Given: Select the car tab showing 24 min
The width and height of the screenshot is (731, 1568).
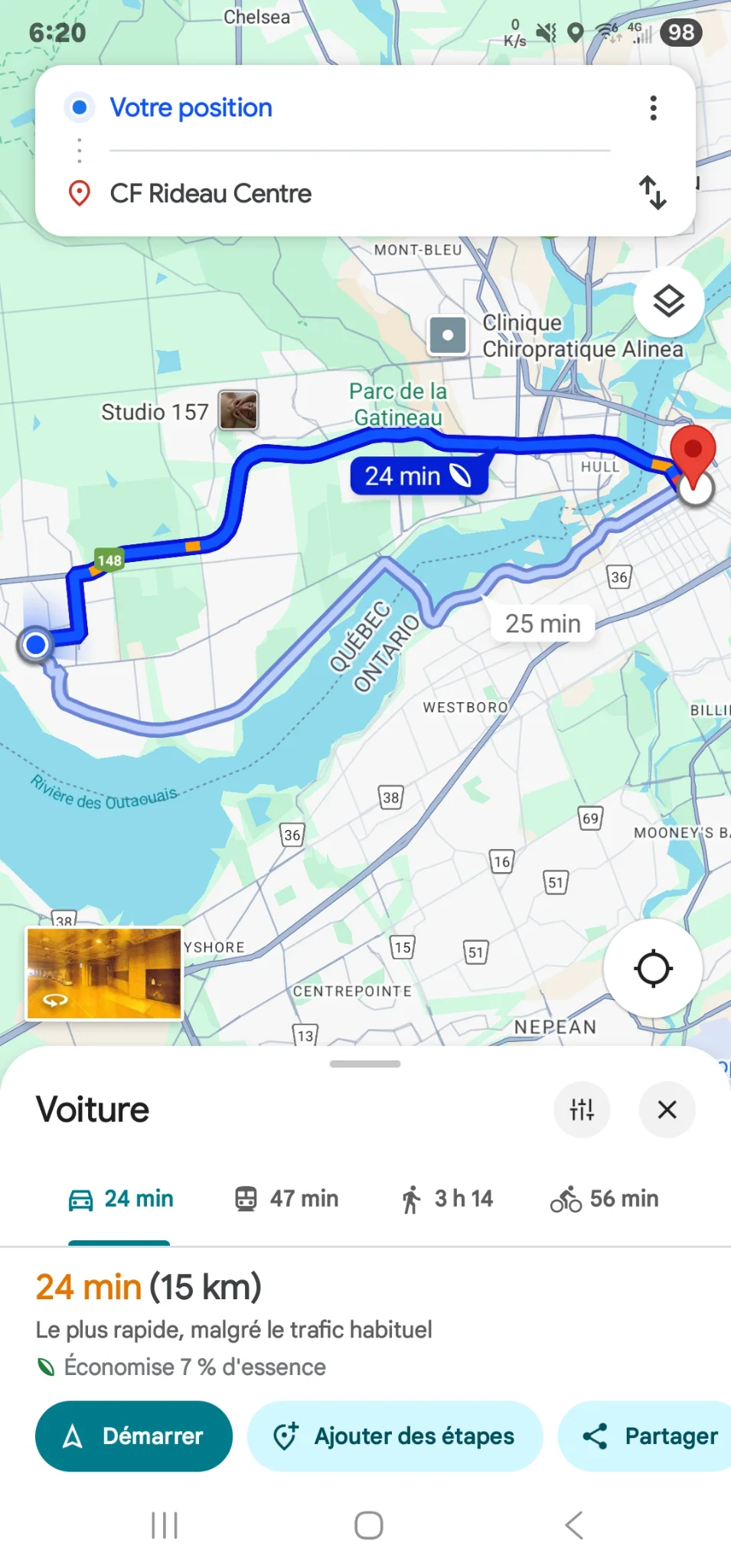Looking at the screenshot, I should click(121, 1199).
